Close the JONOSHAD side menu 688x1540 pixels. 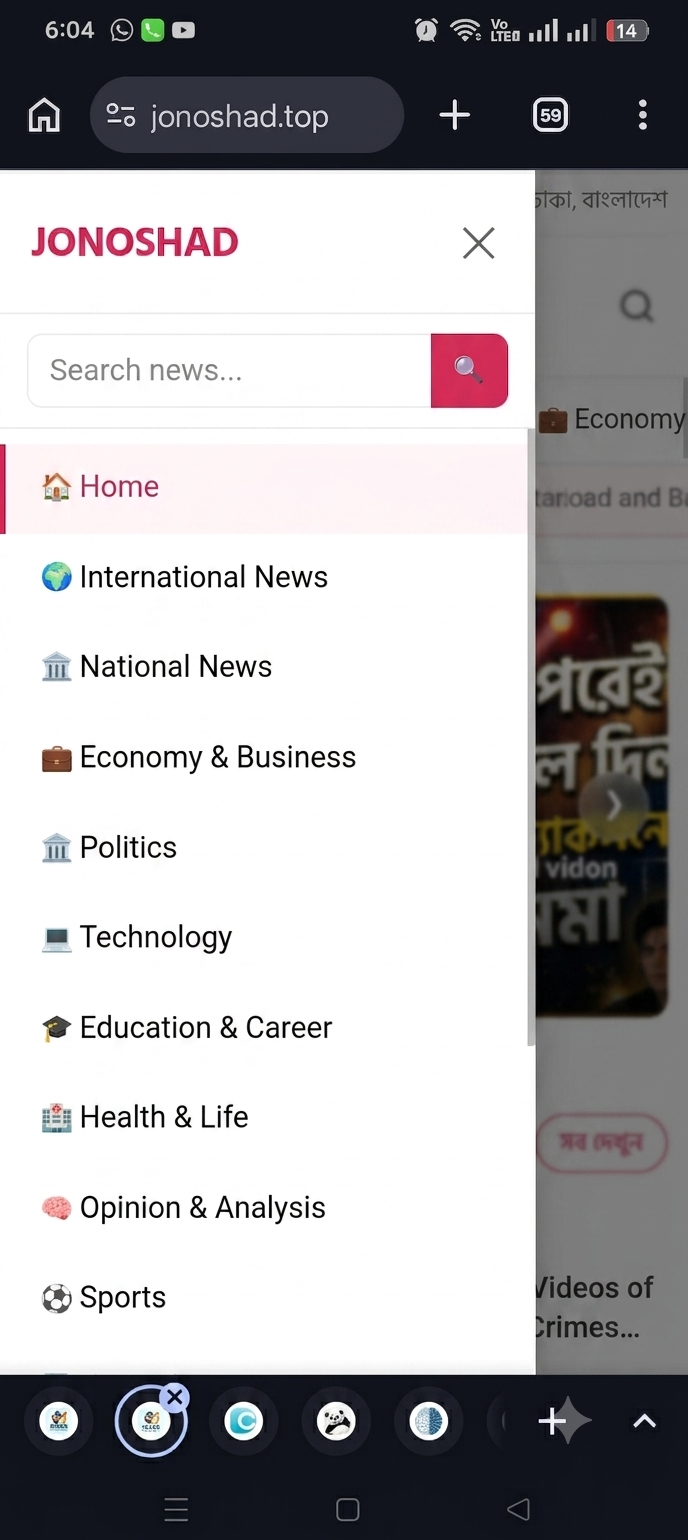click(x=479, y=242)
